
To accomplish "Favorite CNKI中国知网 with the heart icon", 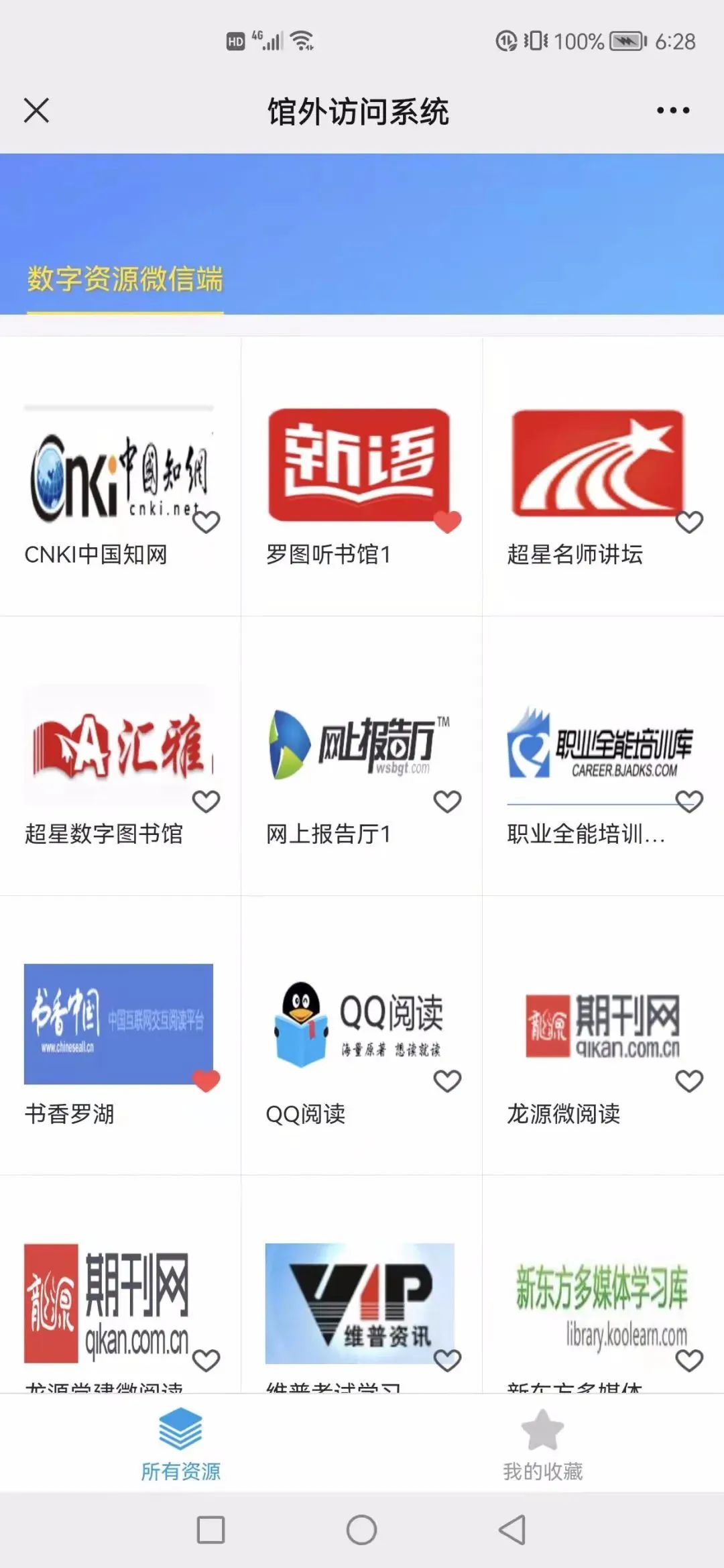I will 206,522.
